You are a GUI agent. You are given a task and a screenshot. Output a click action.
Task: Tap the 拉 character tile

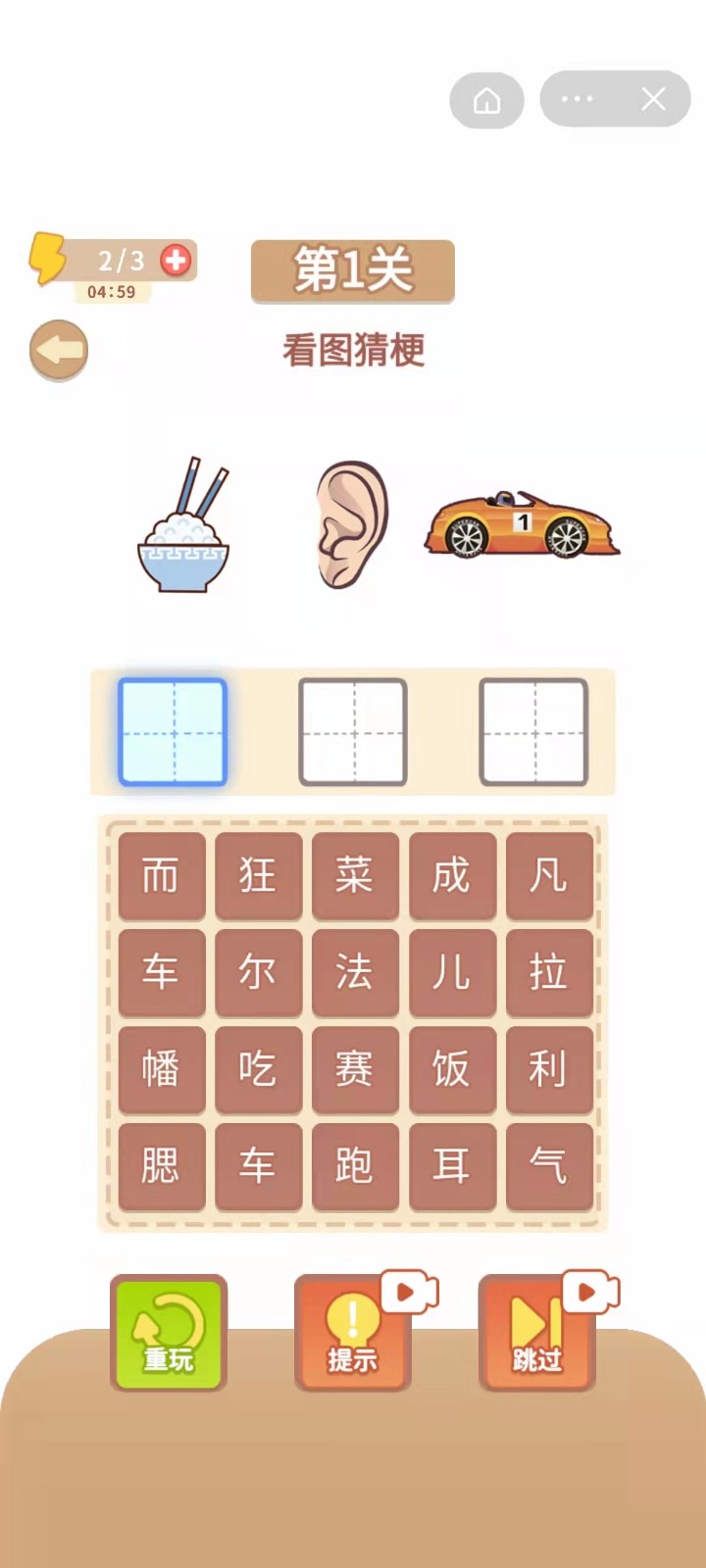pyautogui.click(x=549, y=972)
